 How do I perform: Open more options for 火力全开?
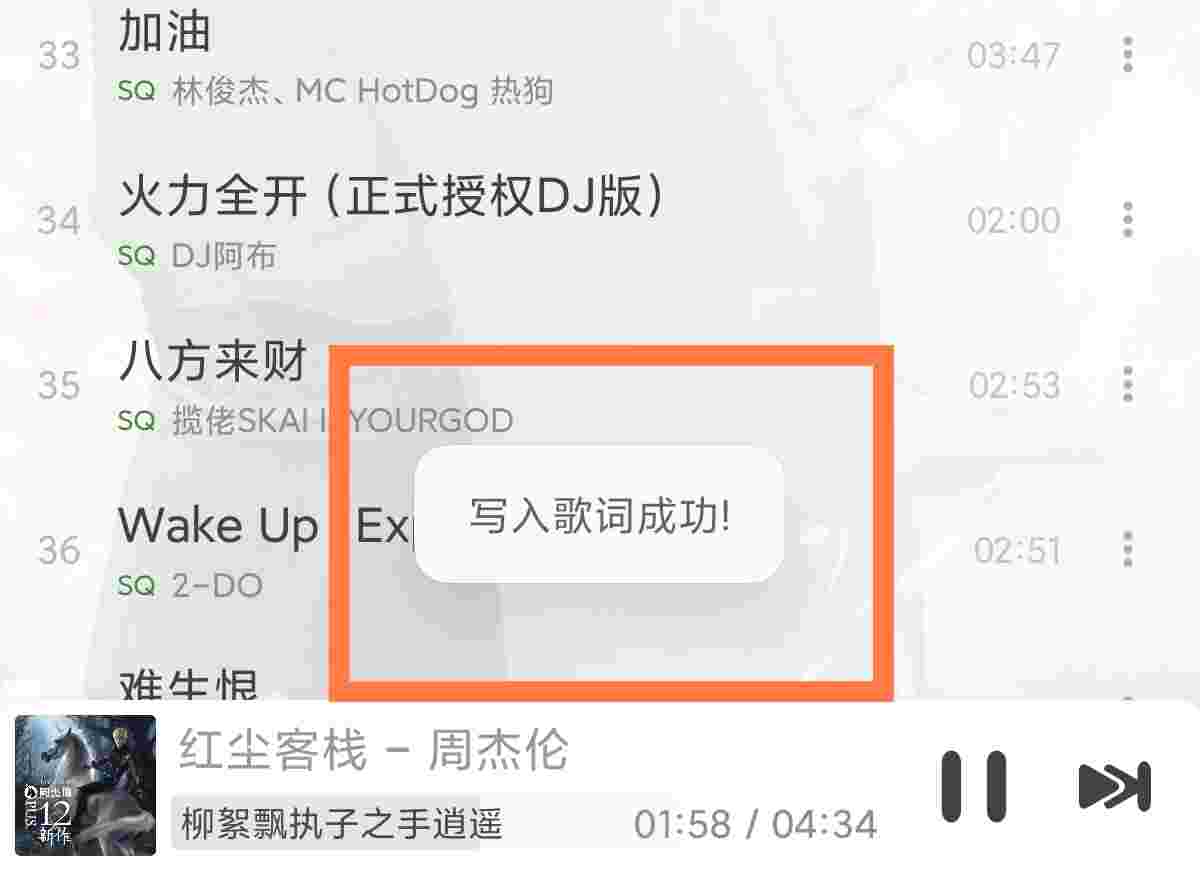pyautogui.click(x=1127, y=219)
